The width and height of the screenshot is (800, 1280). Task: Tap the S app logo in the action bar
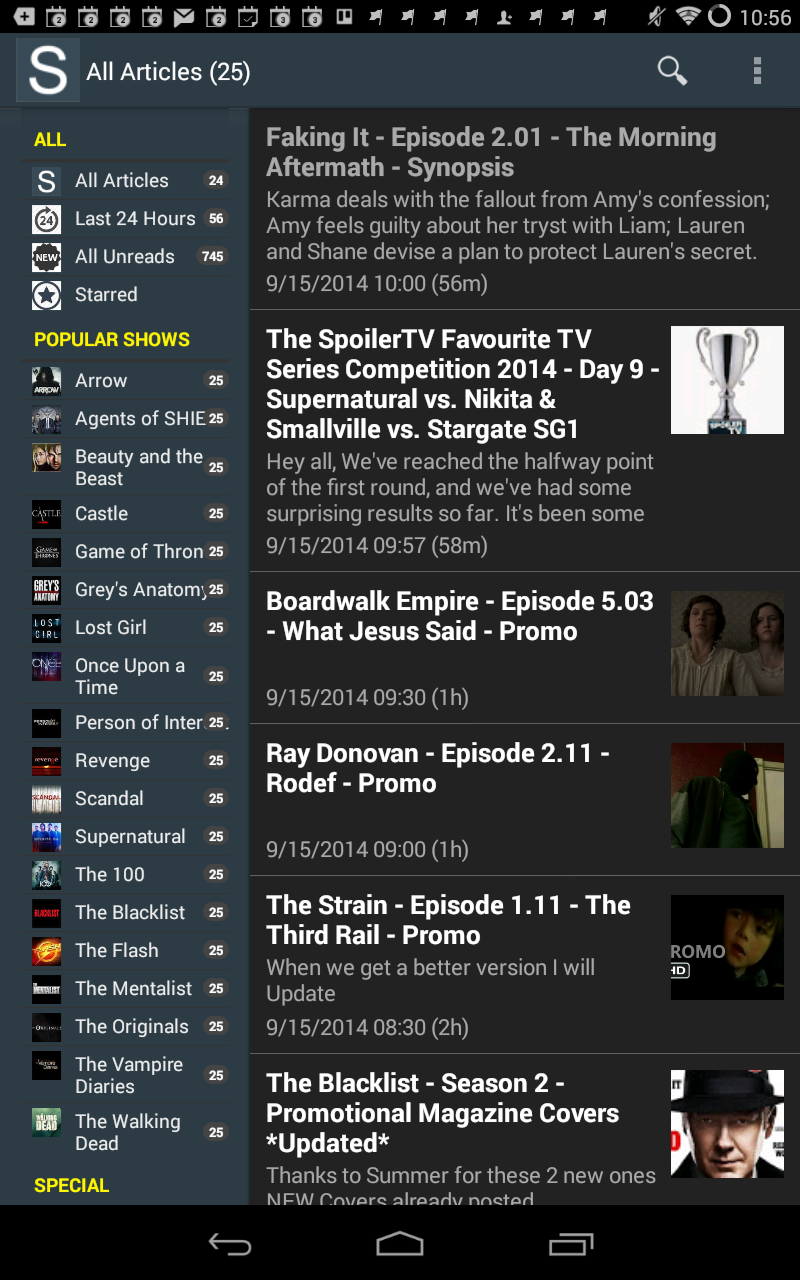pos(46,70)
